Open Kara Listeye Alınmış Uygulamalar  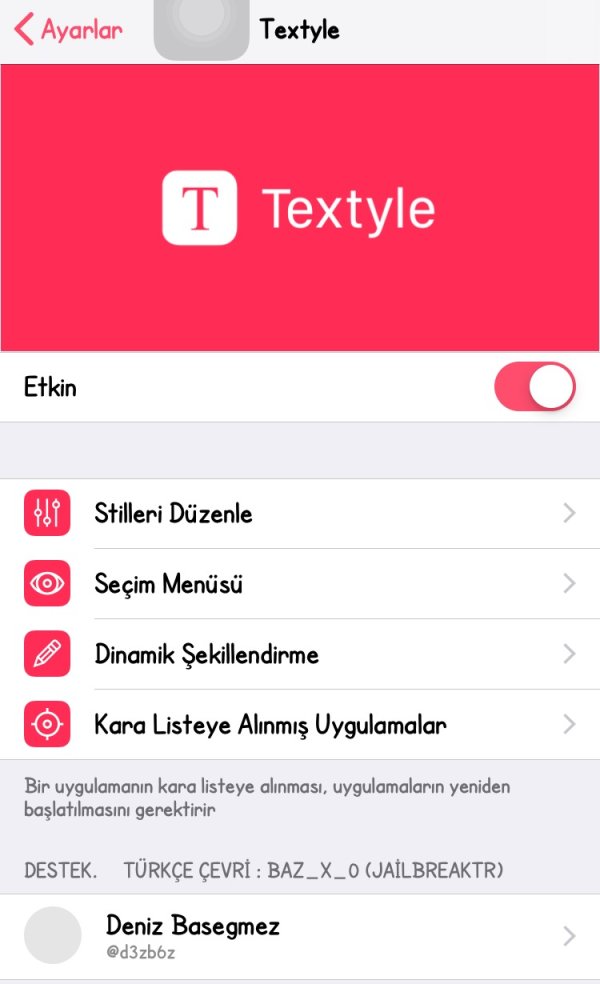point(300,724)
